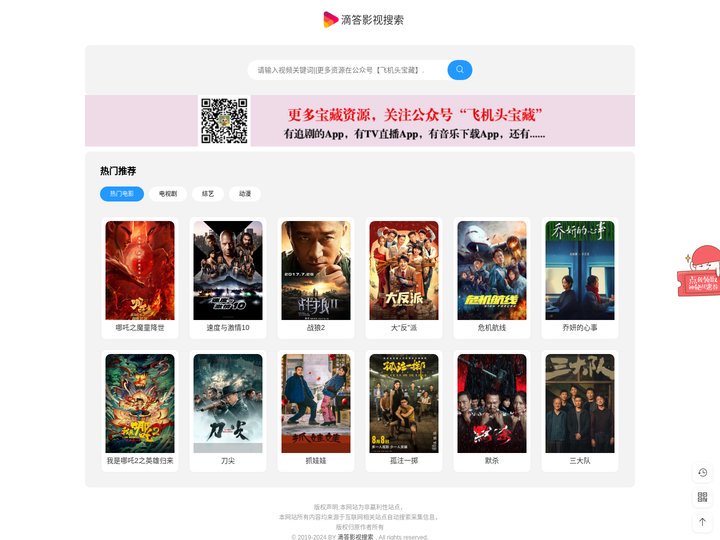Screen dimensions: 720x540
Task: Open the movie 战狼2
Action: (x=316, y=270)
